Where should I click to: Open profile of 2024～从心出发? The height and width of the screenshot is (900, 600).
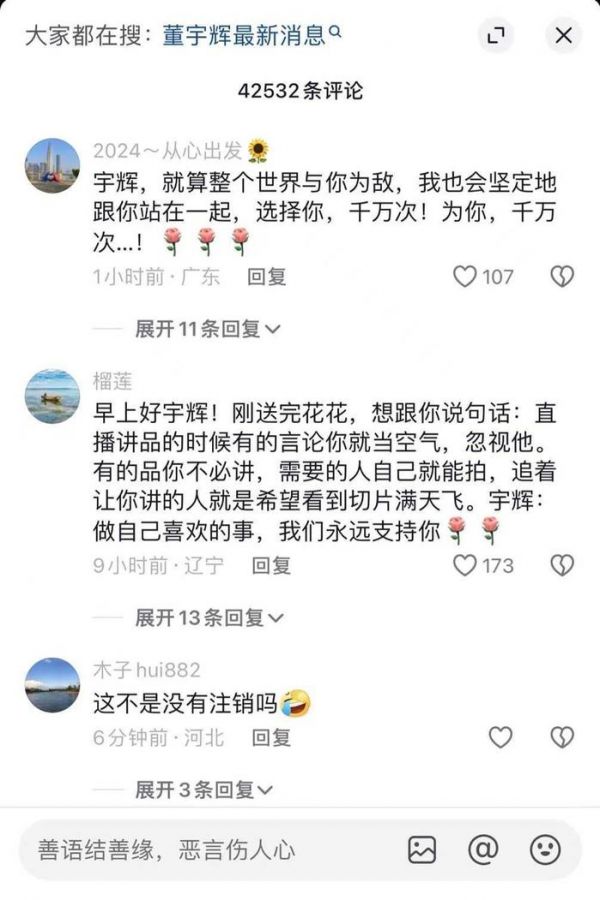[52, 165]
